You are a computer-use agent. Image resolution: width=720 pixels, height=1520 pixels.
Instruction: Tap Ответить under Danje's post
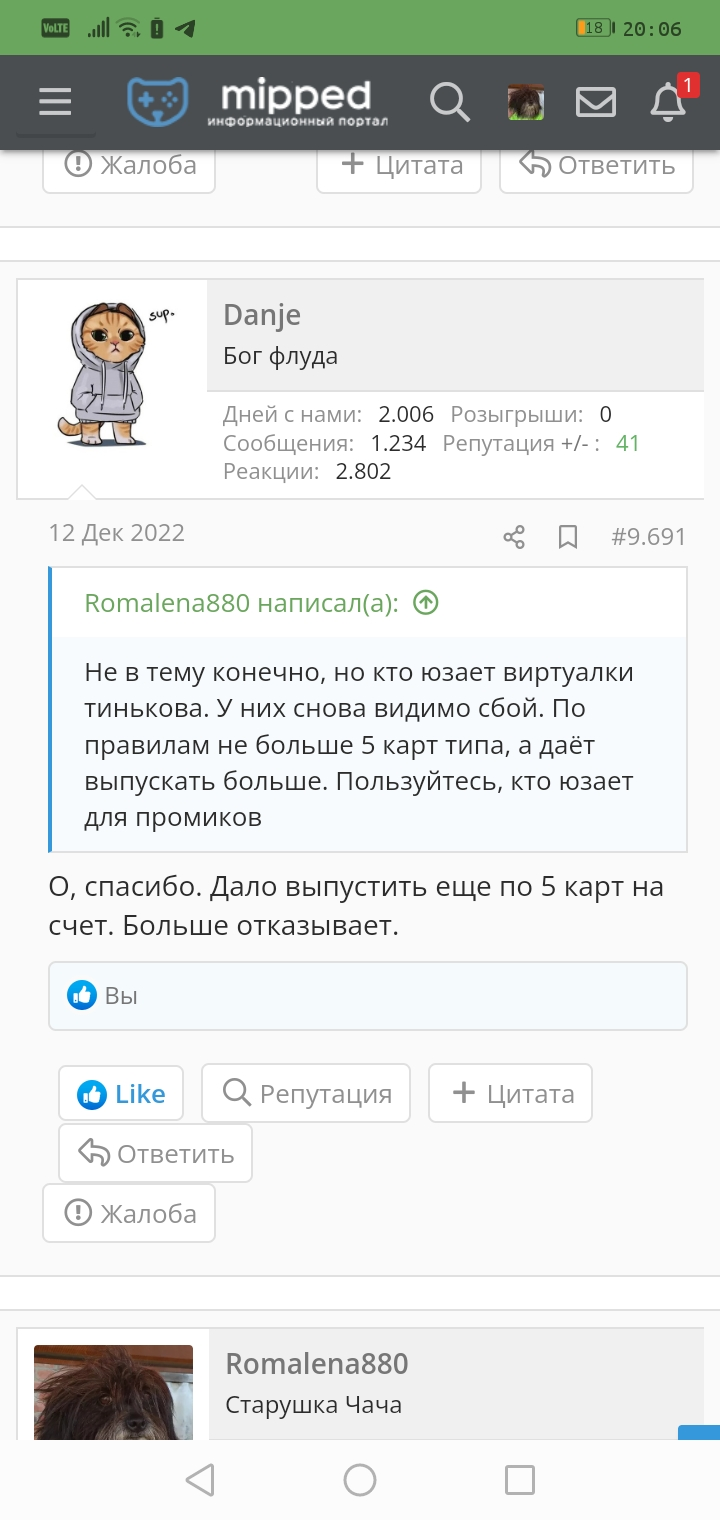pos(155,1153)
